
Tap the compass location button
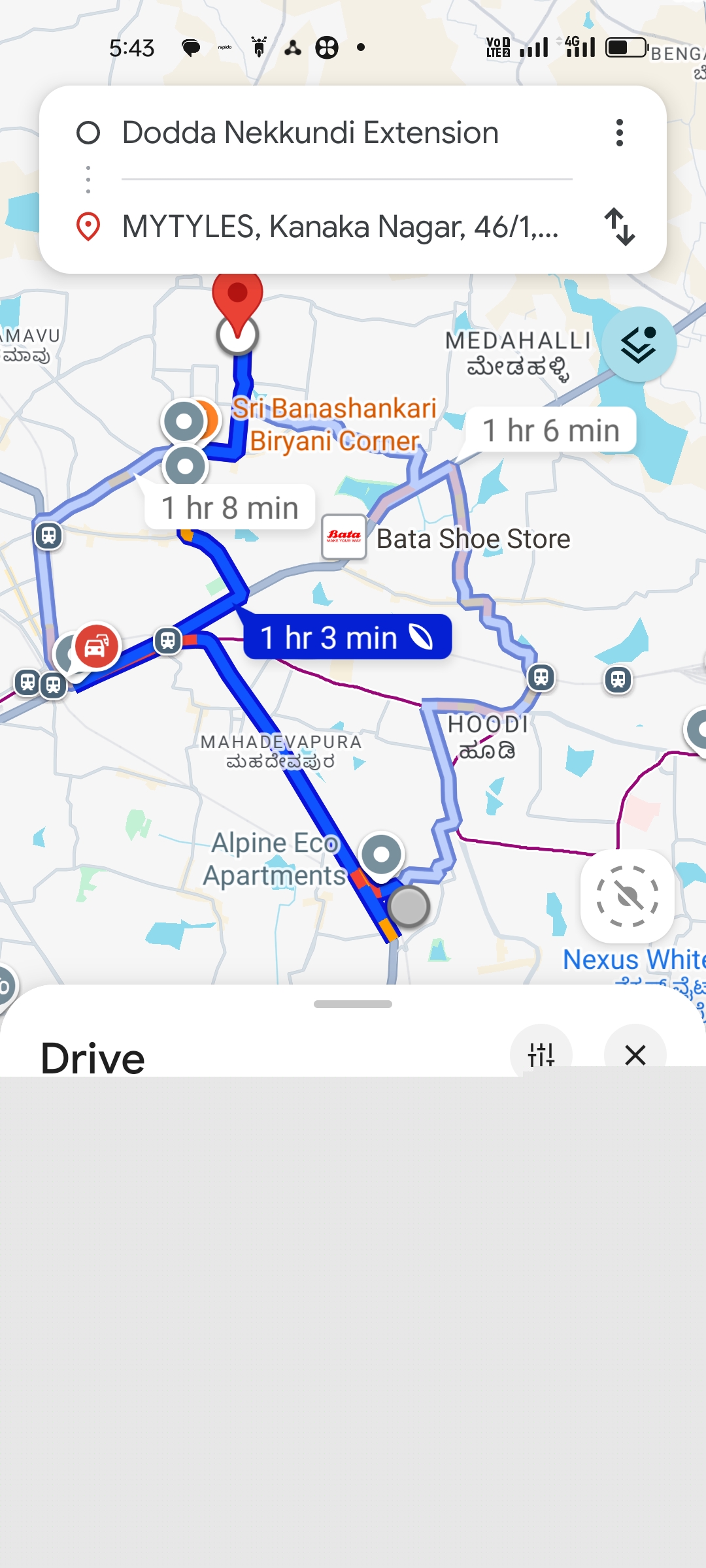coord(627,896)
